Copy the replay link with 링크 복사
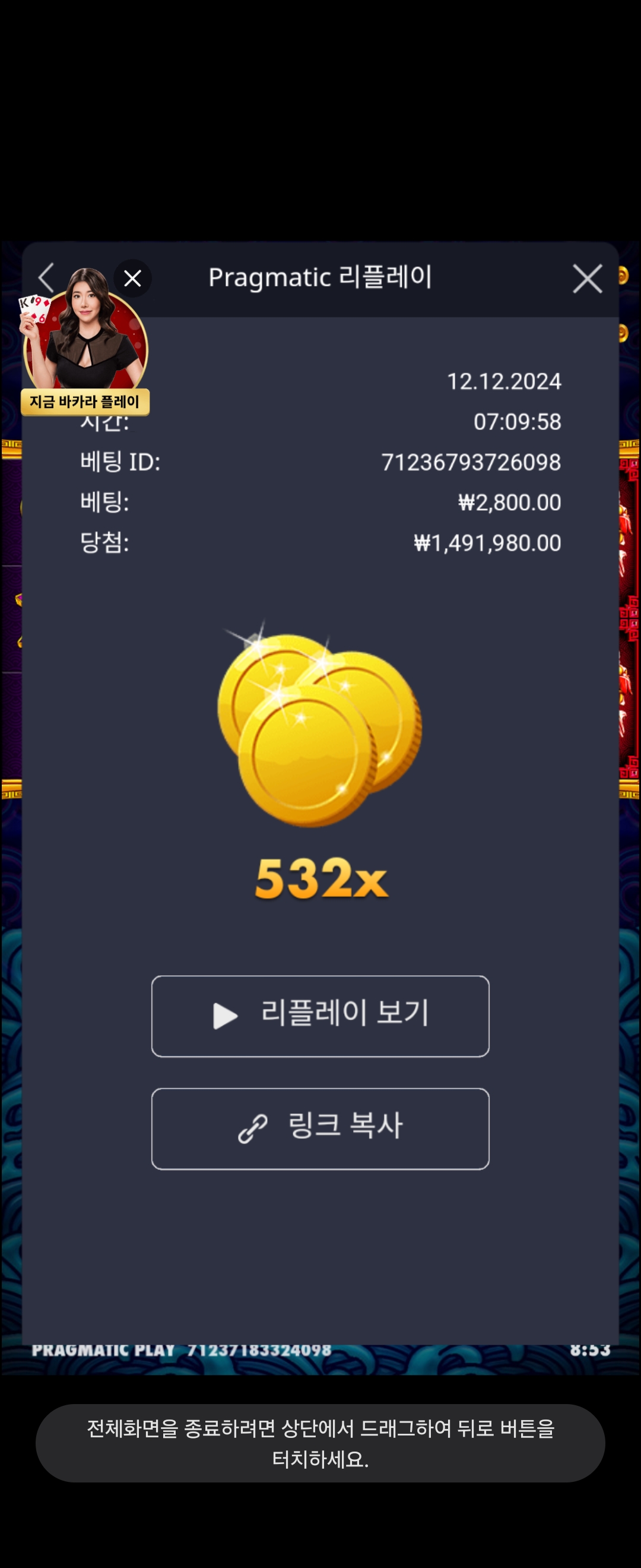641x1568 pixels. pyautogui.click(x=320, y=1128)
